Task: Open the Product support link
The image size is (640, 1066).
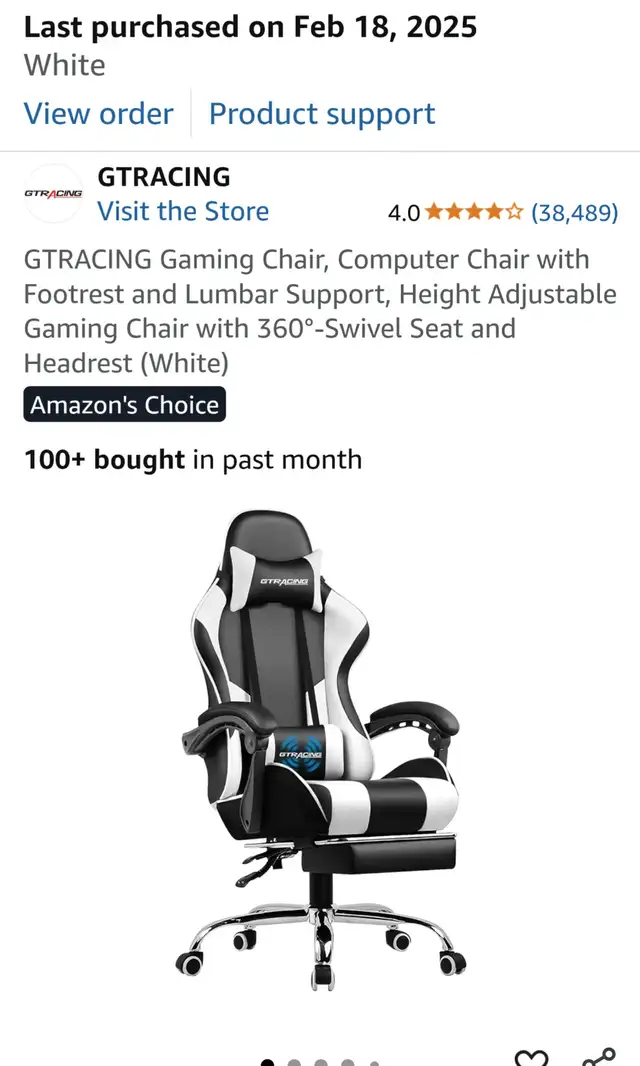Action: (322, 114)
